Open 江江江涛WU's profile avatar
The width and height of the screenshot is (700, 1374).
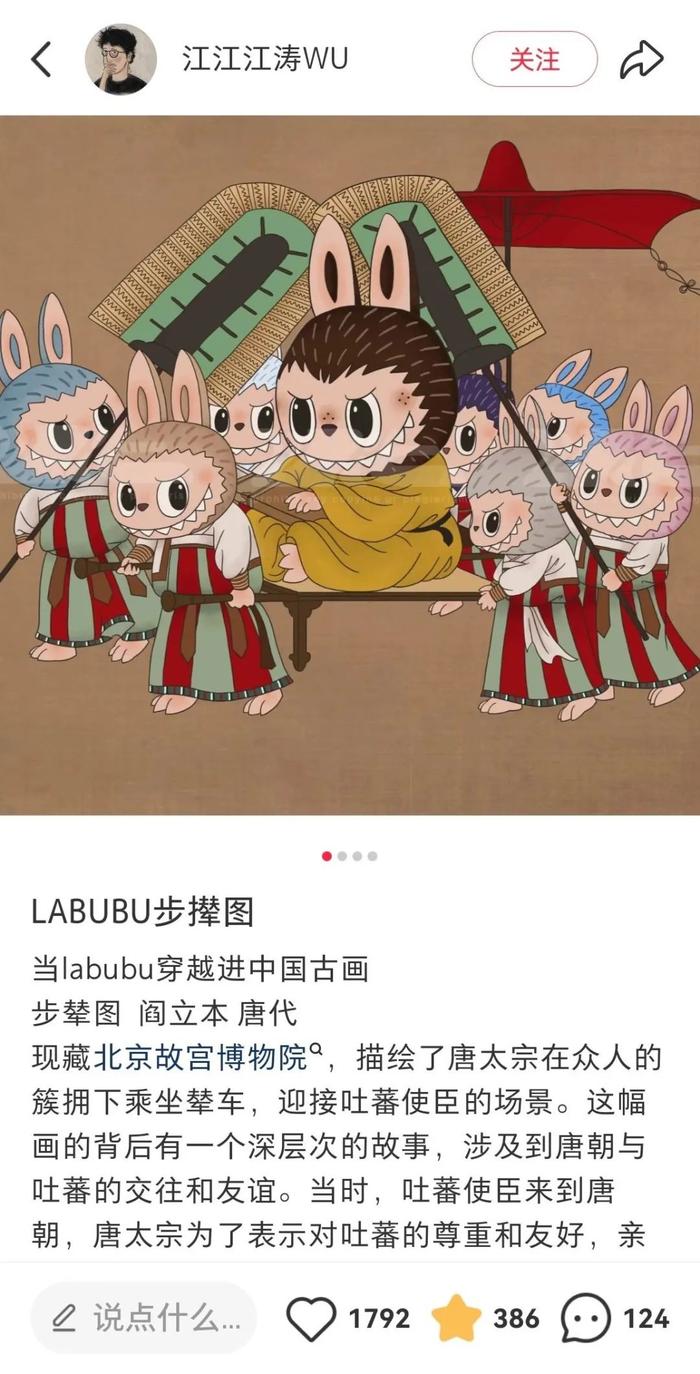[120, 60]
